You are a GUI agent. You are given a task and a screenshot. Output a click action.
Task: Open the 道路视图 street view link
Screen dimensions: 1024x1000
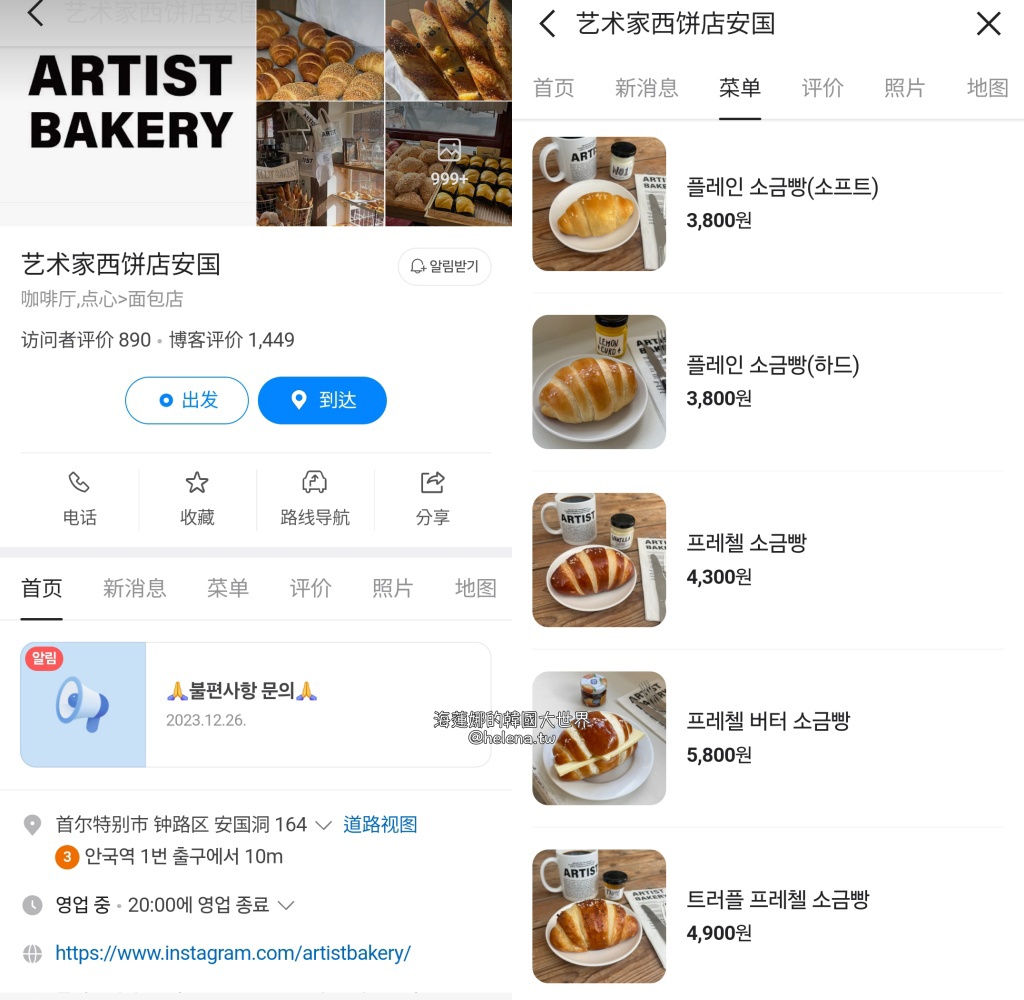[x=380, y=824]
